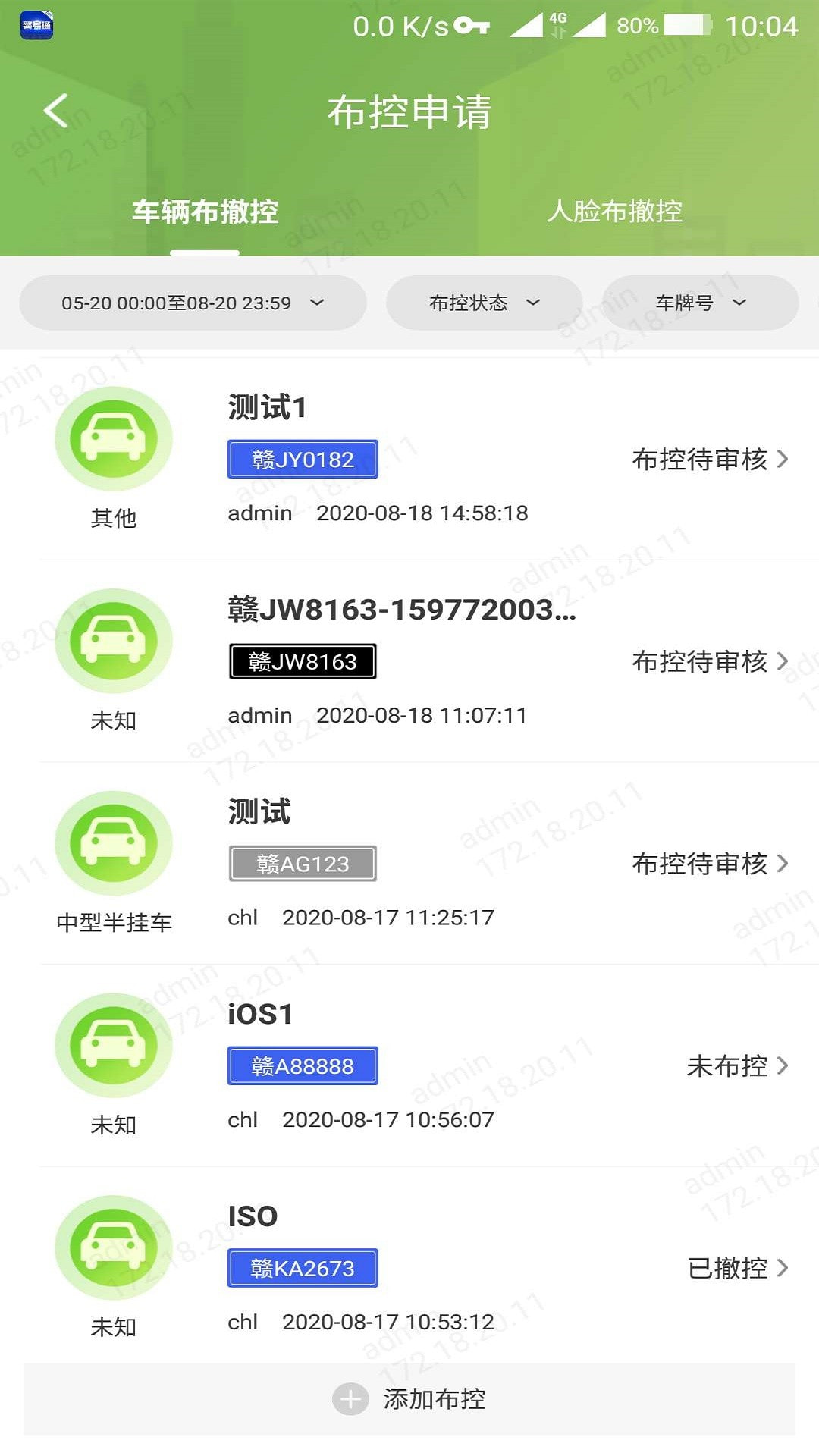Click the ISO record's green car icon

(x=112, y=1247)
